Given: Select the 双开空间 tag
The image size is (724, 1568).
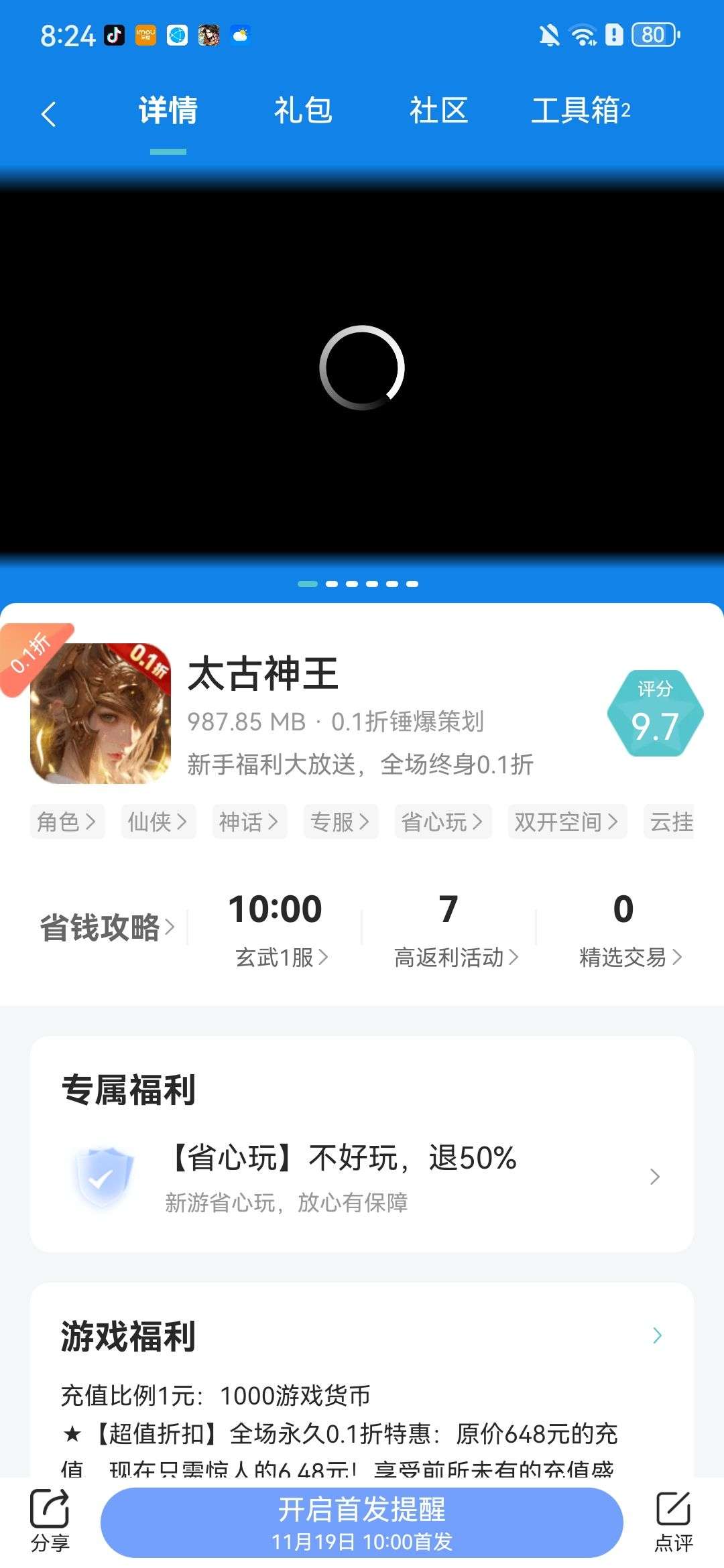Looking at the screenshot, I should [566, 822].
